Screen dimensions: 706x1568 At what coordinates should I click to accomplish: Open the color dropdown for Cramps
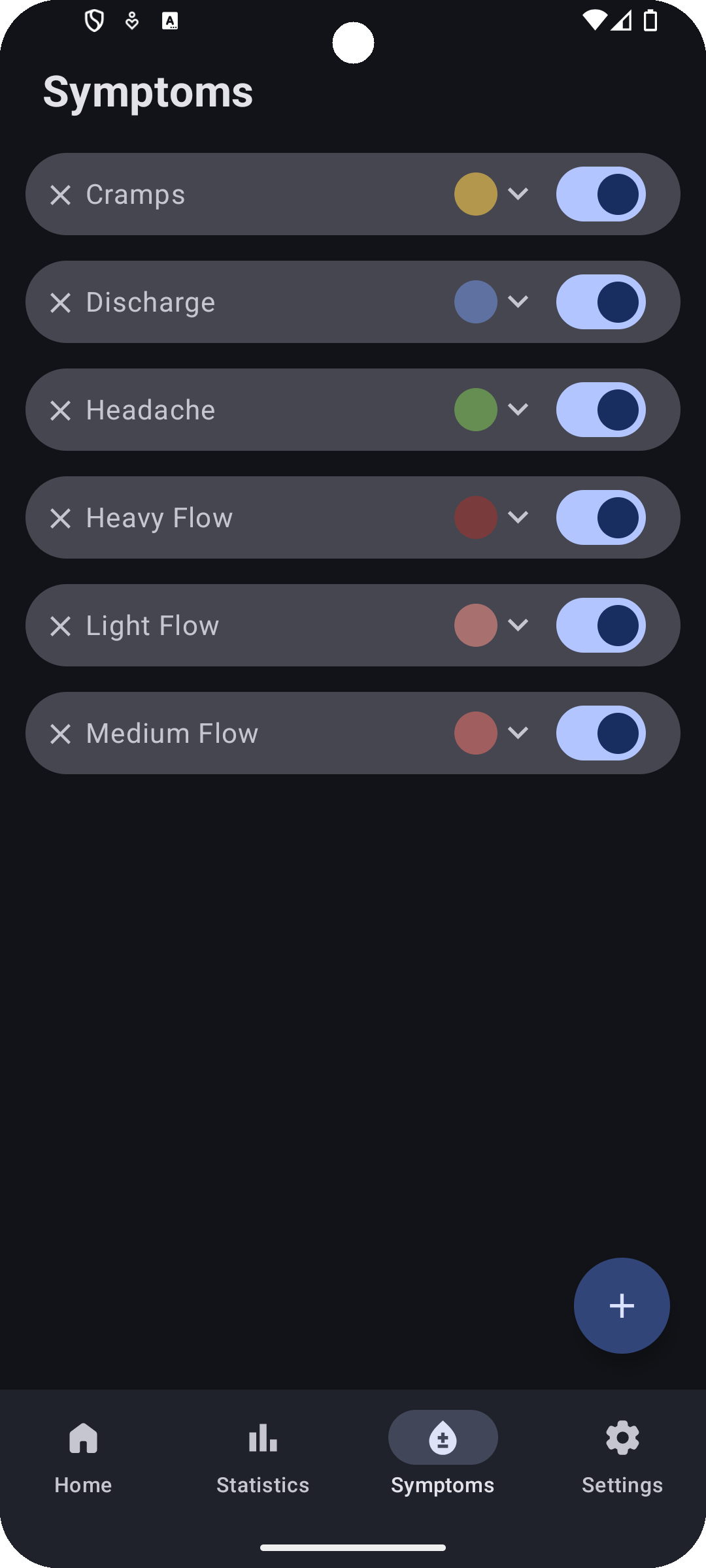[x=492, y=194]
